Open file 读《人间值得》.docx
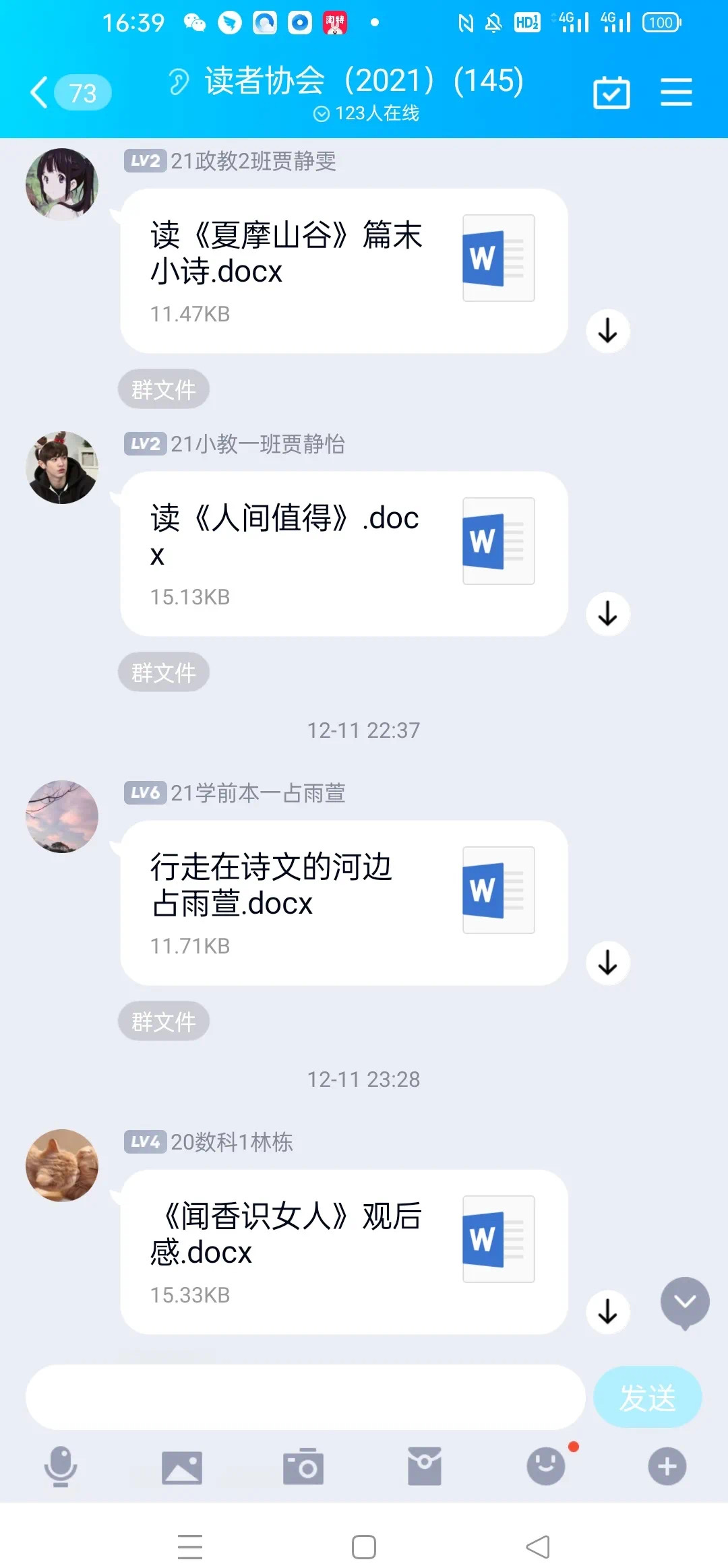The height and width of the screenshot is (1568, 728). (x=344, y=554)
